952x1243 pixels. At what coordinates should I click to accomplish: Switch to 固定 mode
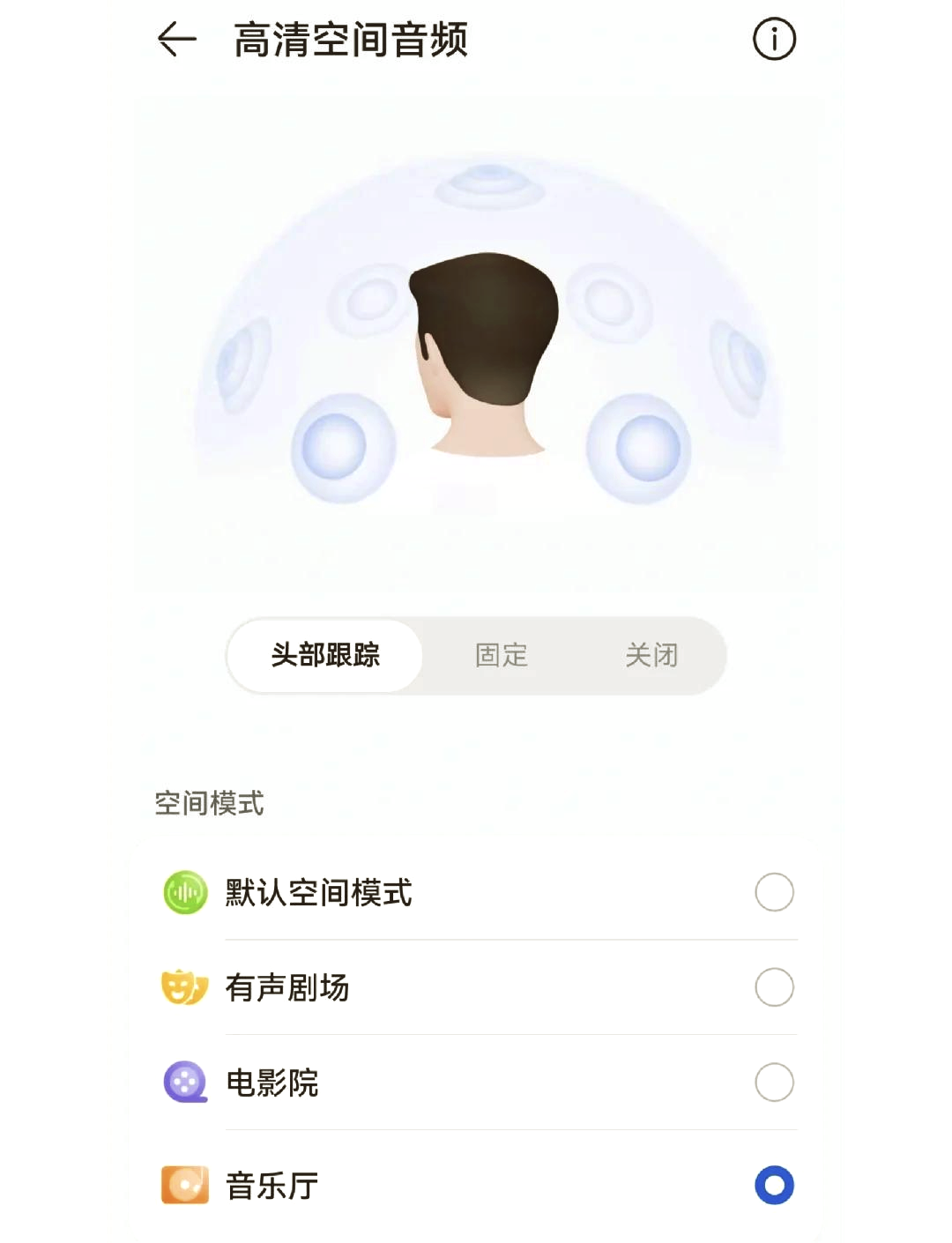coord(501,655)
